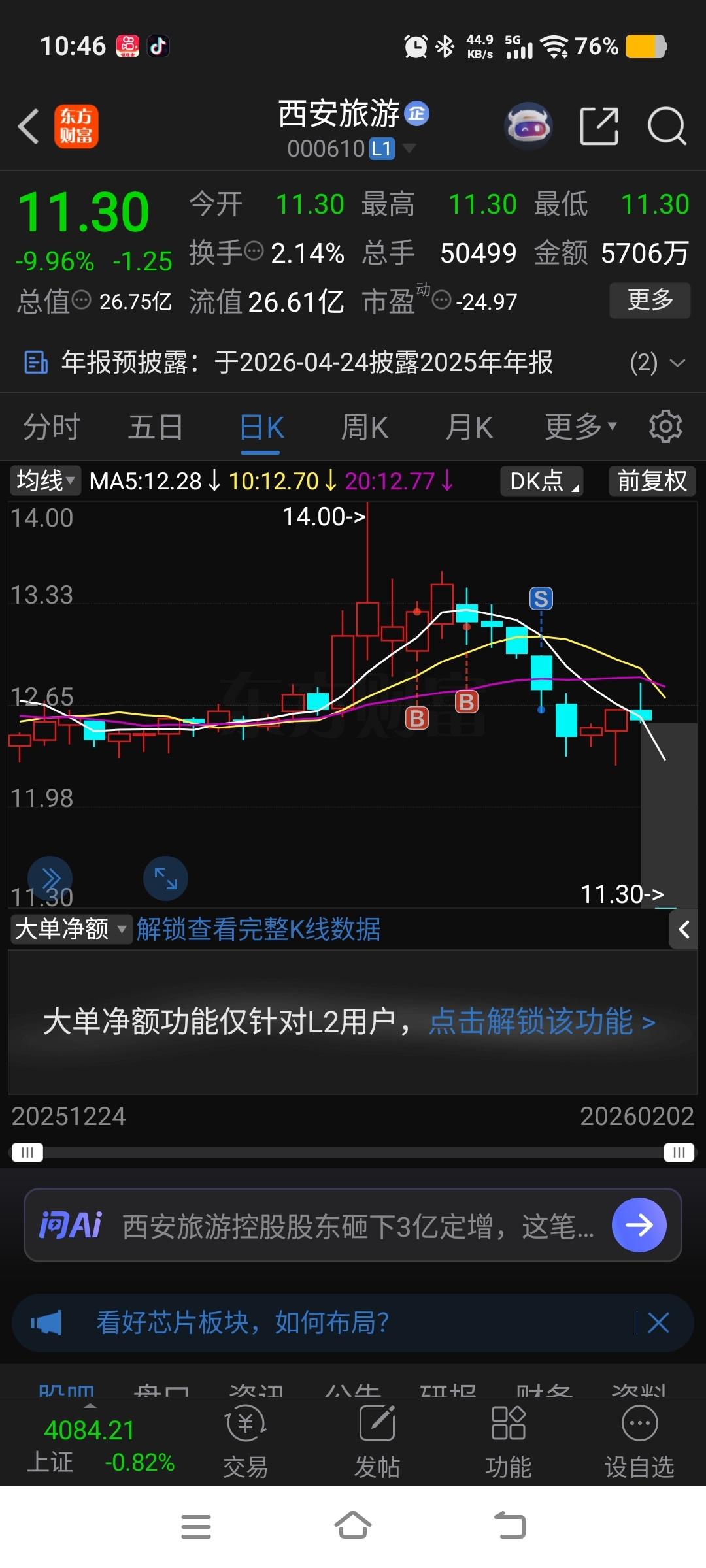
Task: Dismiss the 看好芯片板块 banner
Action: (658, 1323)
